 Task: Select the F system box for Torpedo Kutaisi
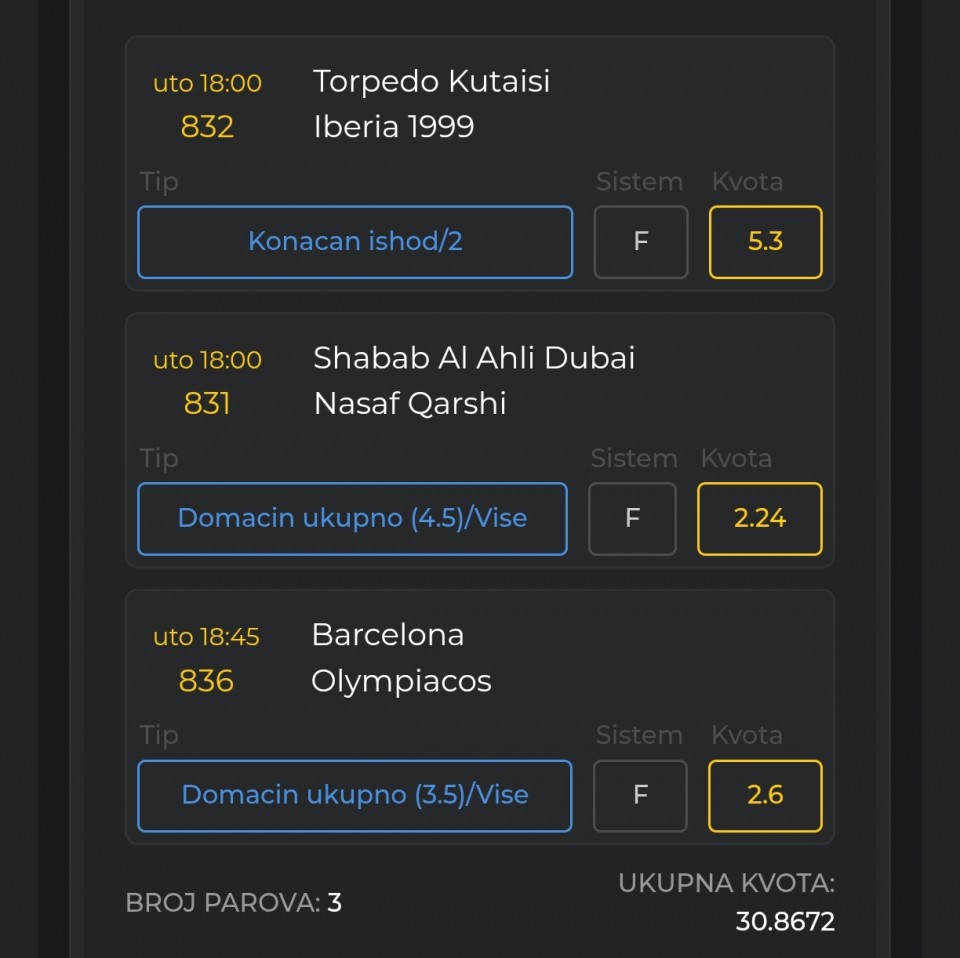click(x=641, y=242)
